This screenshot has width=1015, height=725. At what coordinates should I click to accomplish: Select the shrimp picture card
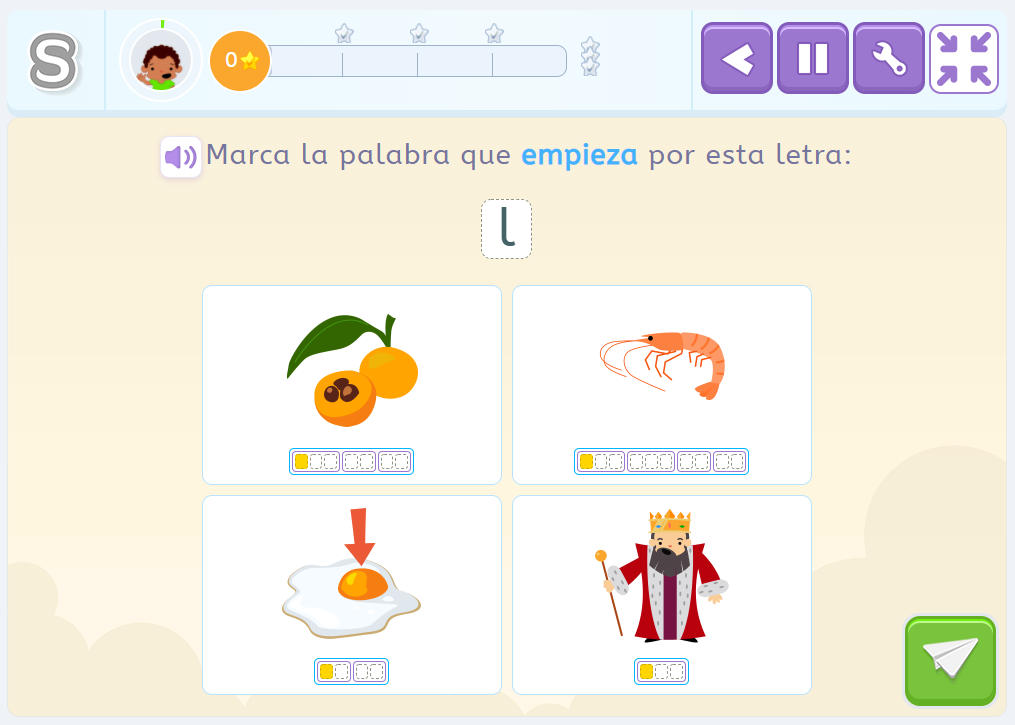(662, 385)
